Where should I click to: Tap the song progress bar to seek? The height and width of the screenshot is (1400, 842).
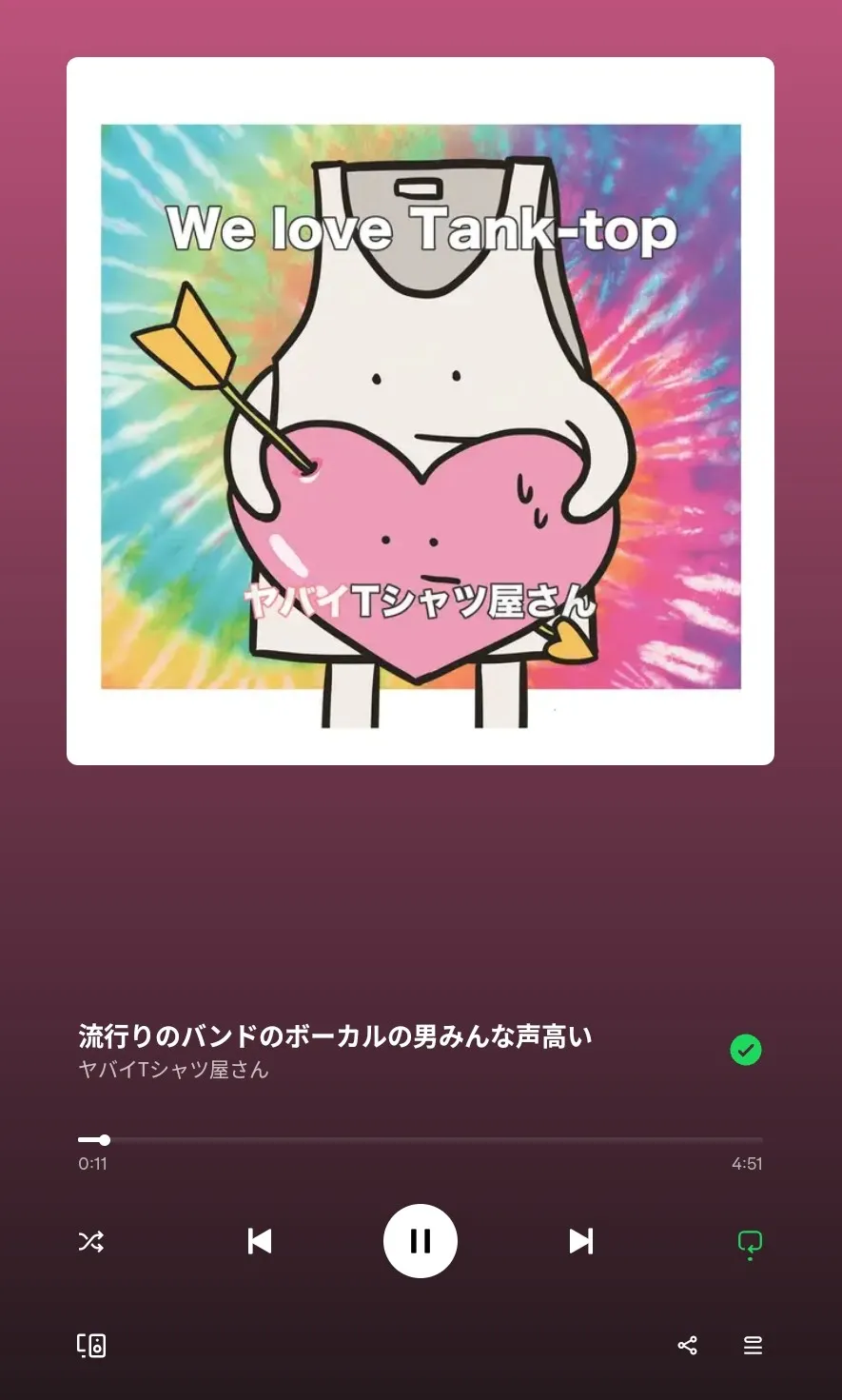pyautogui.click(x=421, y=1139)
